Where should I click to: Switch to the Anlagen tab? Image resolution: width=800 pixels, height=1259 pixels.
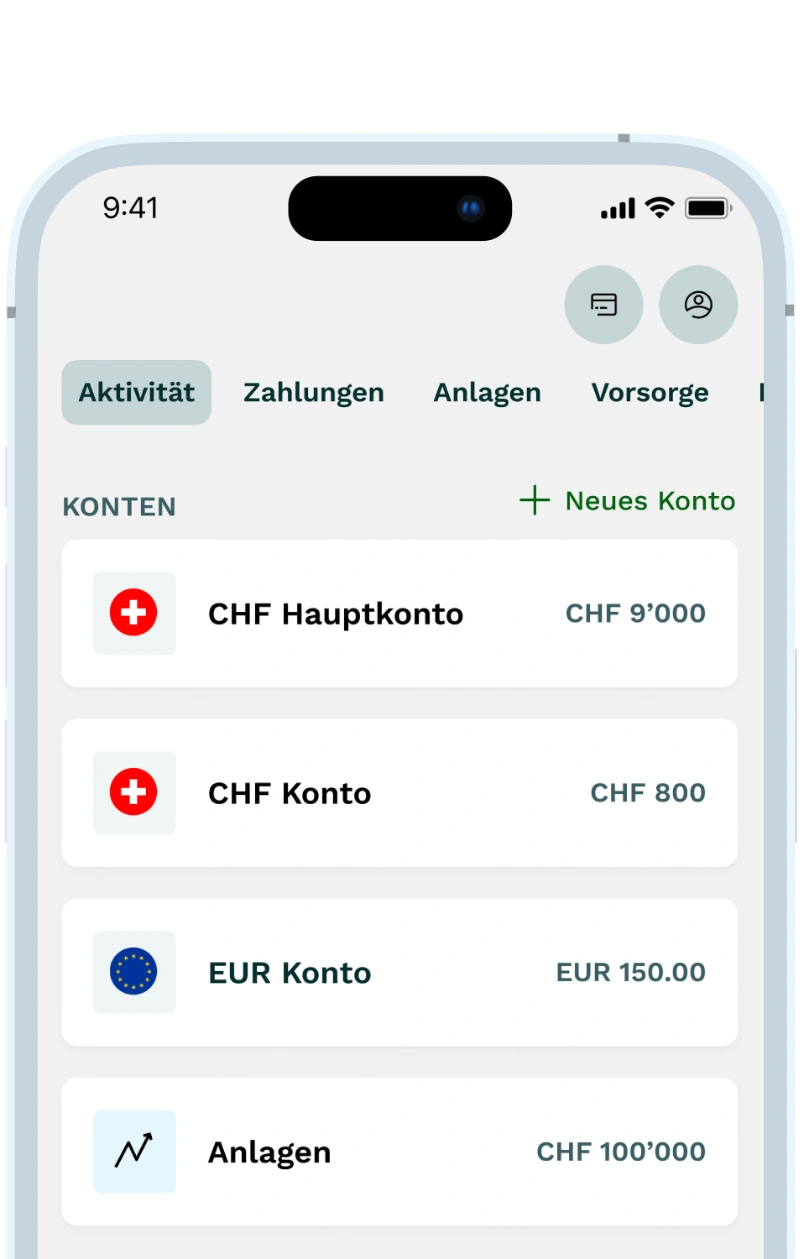point(487,393)
